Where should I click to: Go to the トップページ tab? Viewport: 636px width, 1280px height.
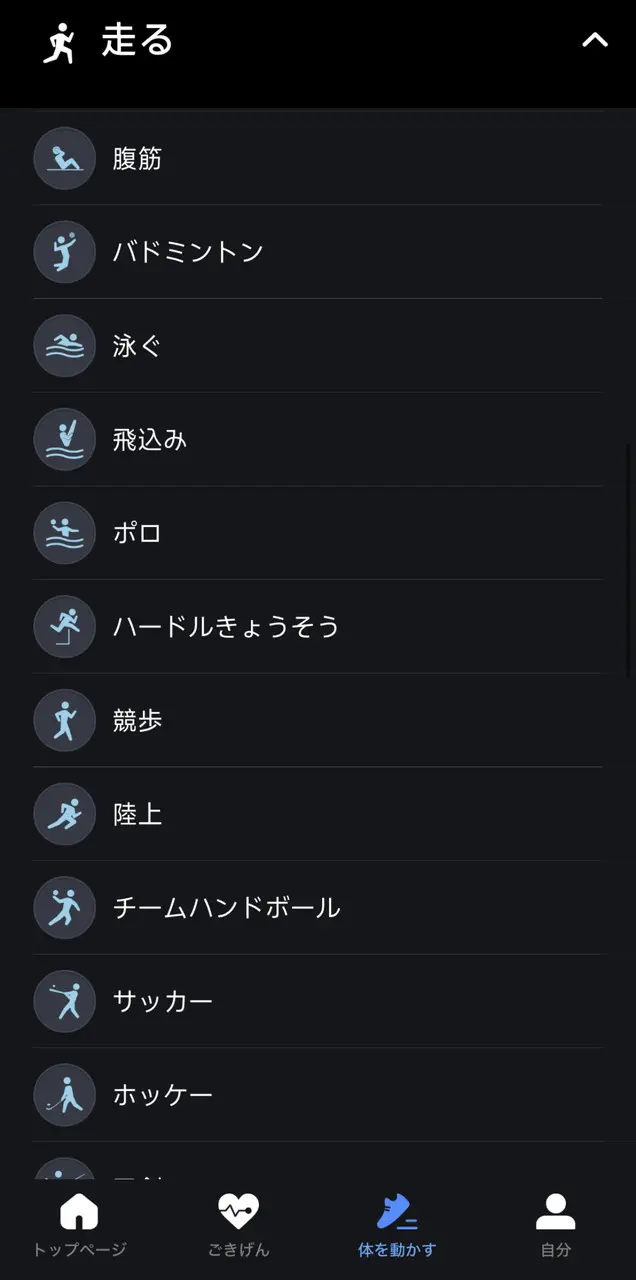point(80,1224)
